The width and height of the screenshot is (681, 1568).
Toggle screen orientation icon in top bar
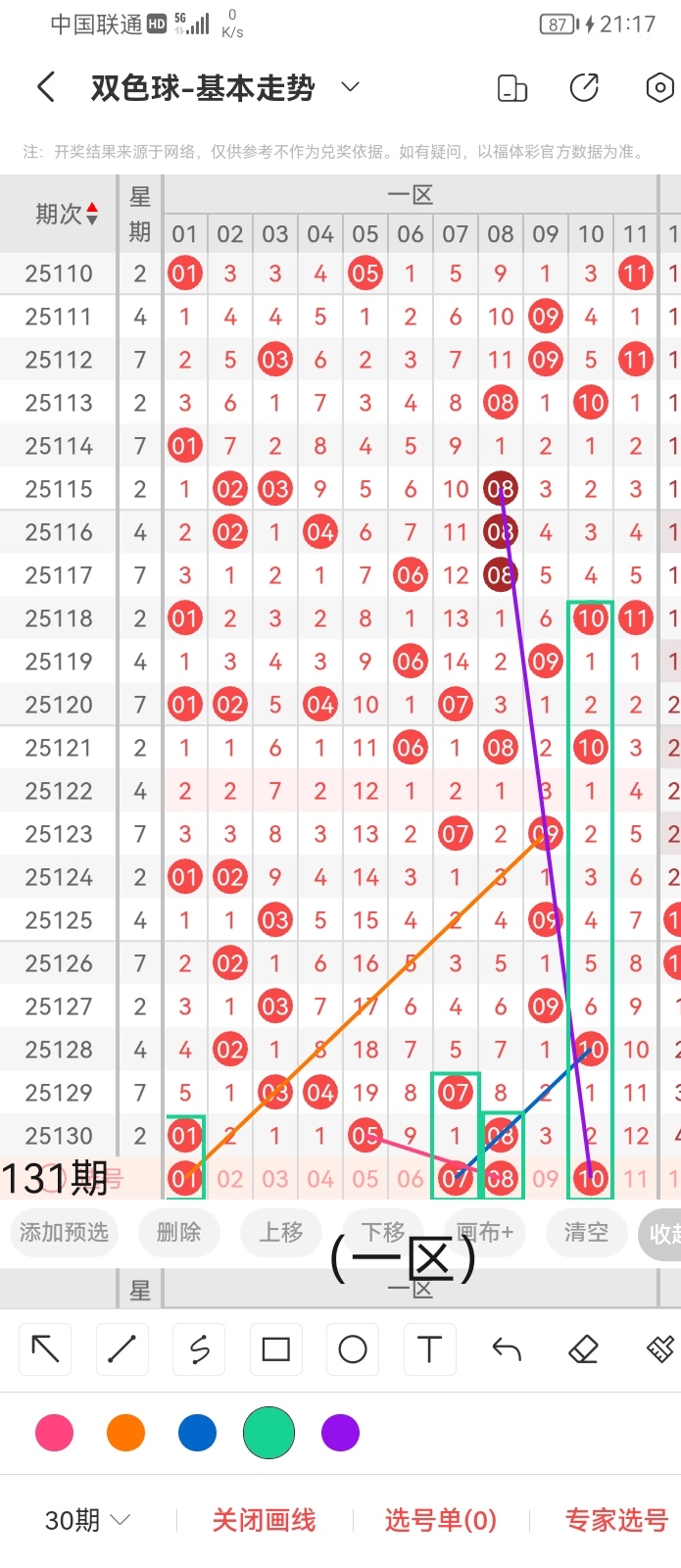click(512, 88)
